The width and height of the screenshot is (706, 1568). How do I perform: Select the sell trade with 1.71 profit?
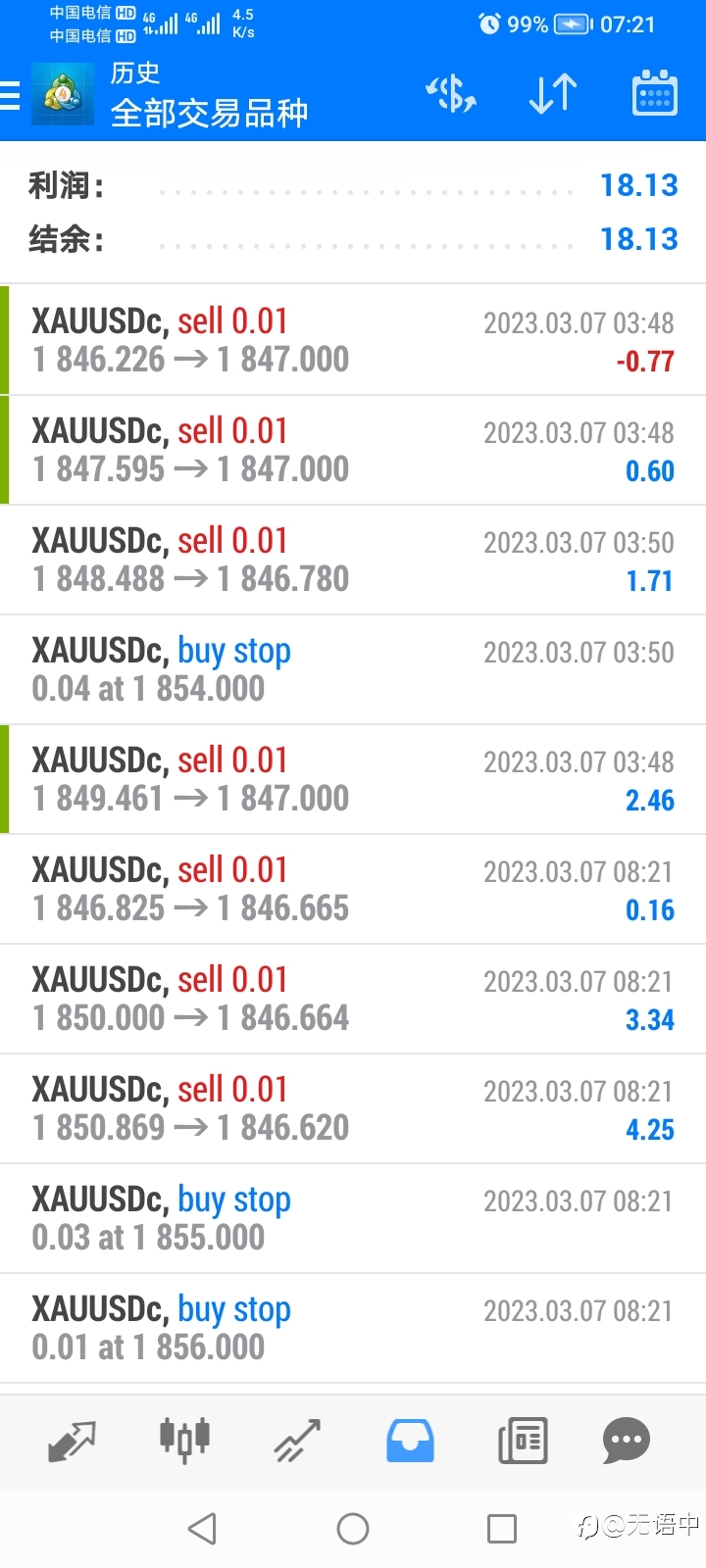[353, 560]
